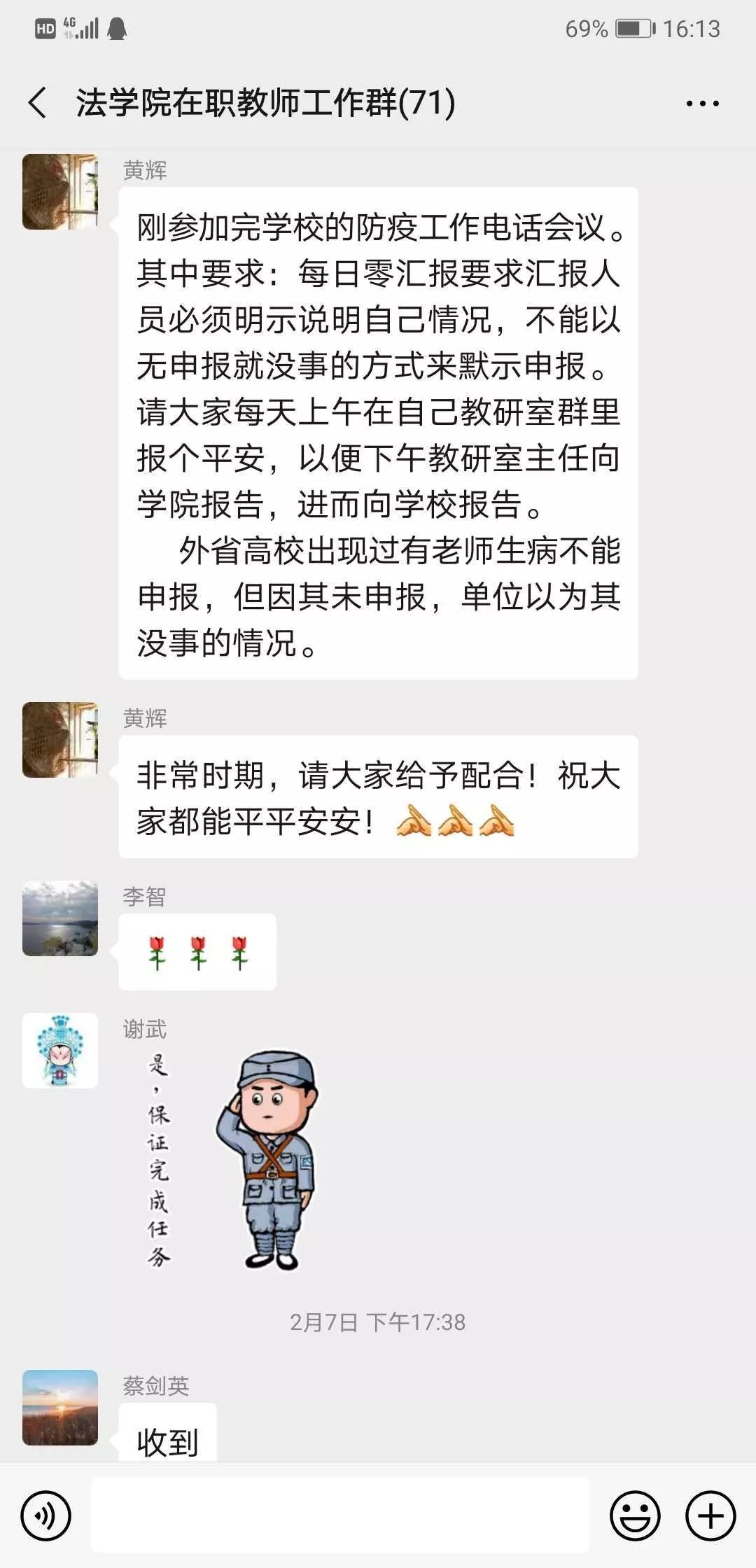
Task: Open the emoji picker
Action: (x=635, y=1515)
